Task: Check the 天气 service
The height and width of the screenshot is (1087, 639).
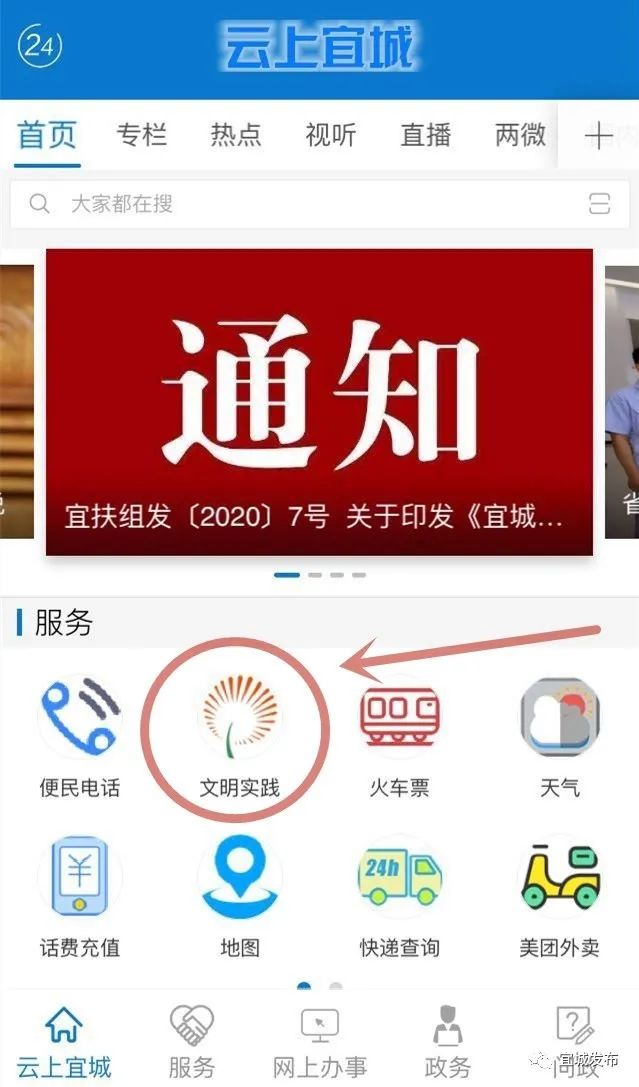Action: click(x=559, y=737)
